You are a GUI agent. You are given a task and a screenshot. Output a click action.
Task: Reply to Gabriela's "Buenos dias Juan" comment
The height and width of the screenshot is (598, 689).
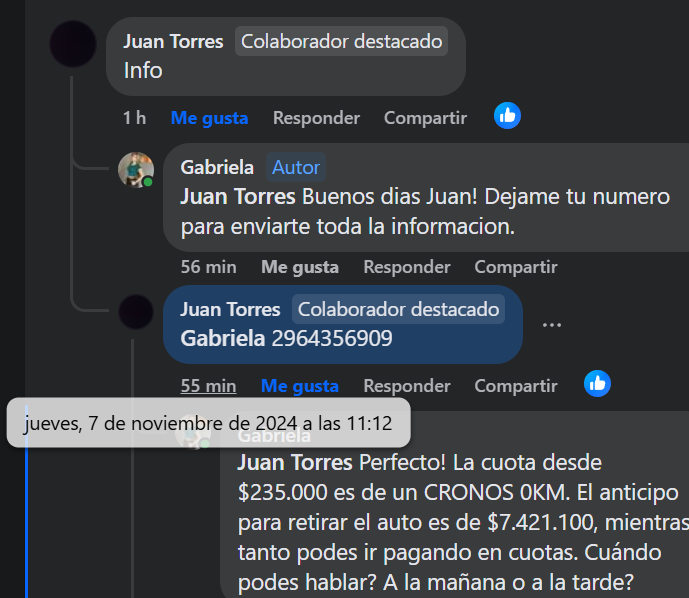[406, 267]
